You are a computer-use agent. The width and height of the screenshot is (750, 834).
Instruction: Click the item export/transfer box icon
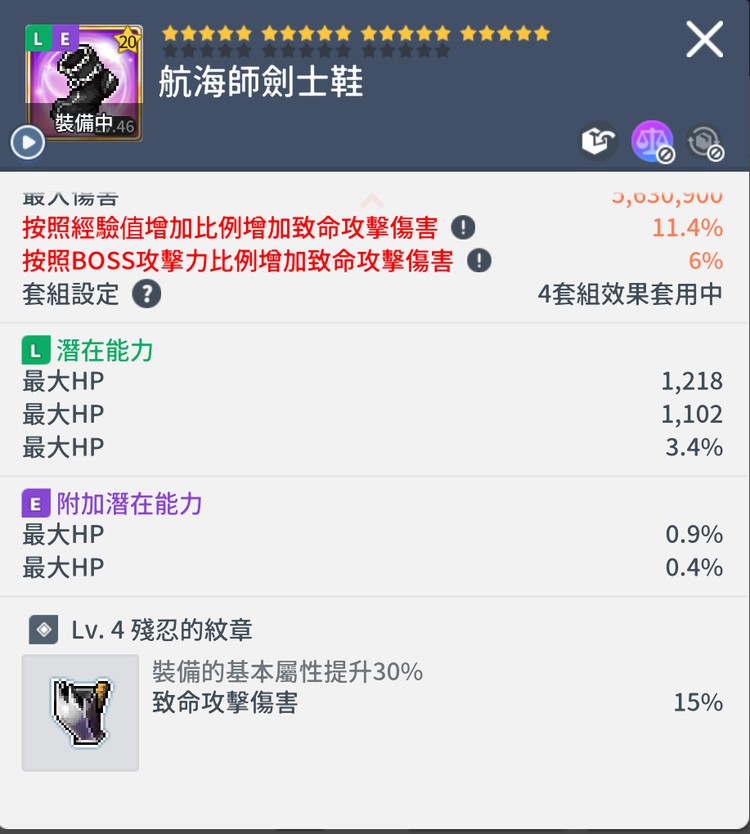click(x=597, y=142)
